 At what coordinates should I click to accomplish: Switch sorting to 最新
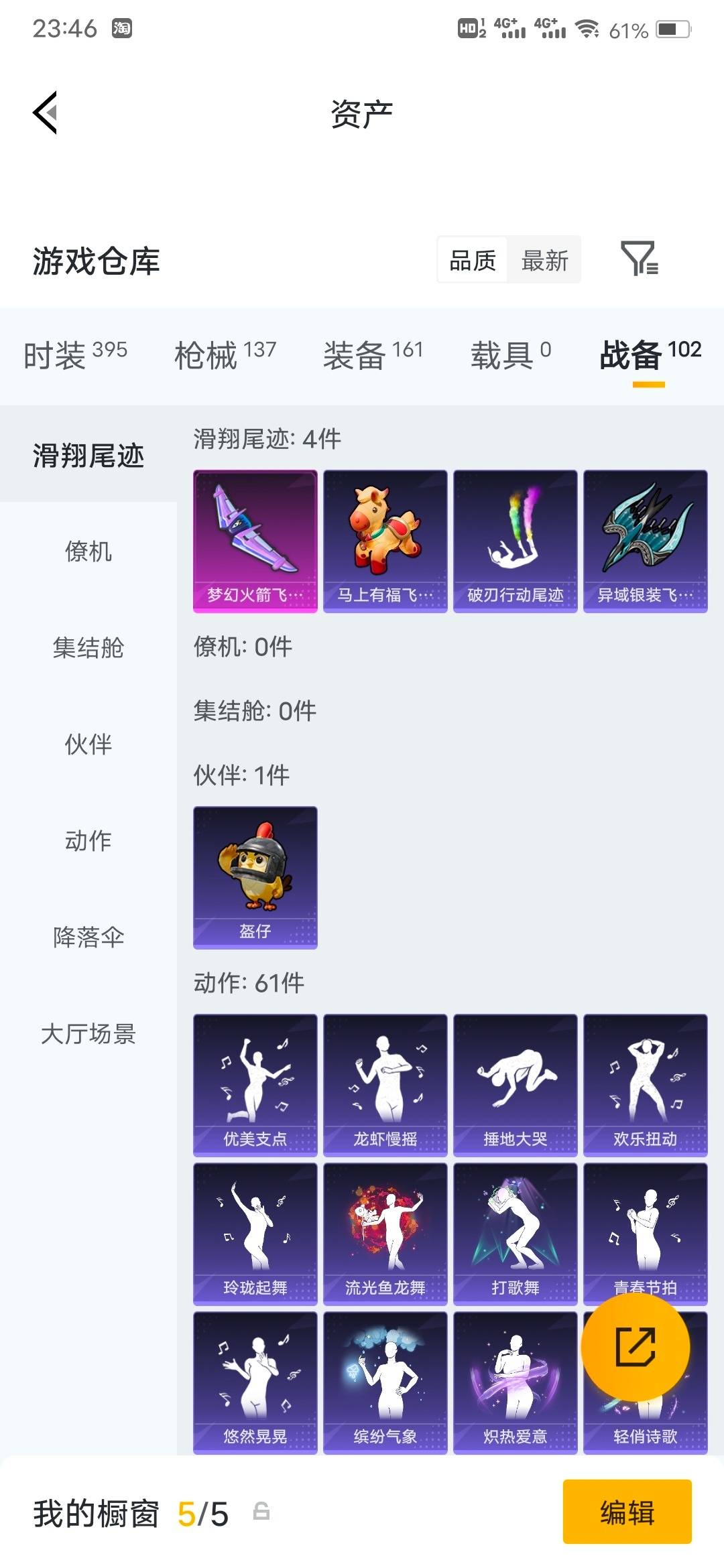[x=545, y=261]
